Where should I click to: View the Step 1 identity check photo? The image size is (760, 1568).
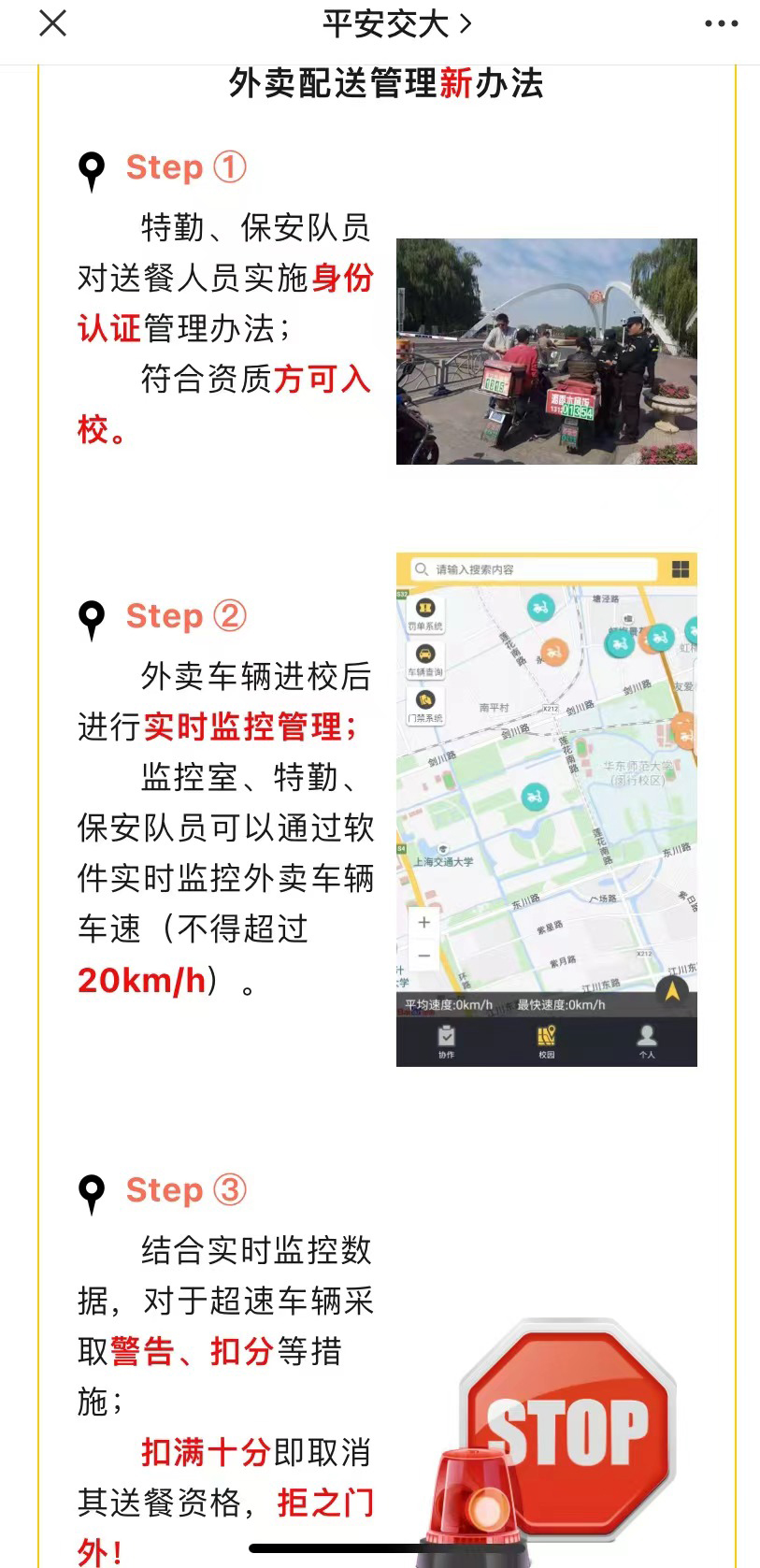click(x=546, y=352)
